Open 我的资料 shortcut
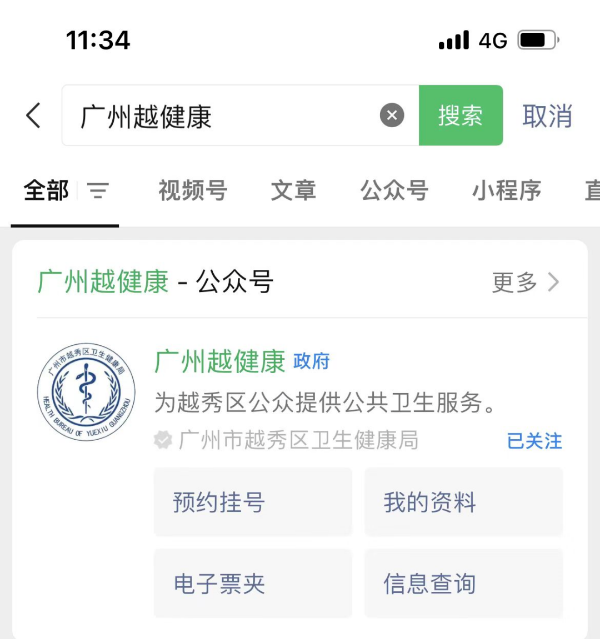The height and width of the screenshot is (639, 600). coord(463,502)
